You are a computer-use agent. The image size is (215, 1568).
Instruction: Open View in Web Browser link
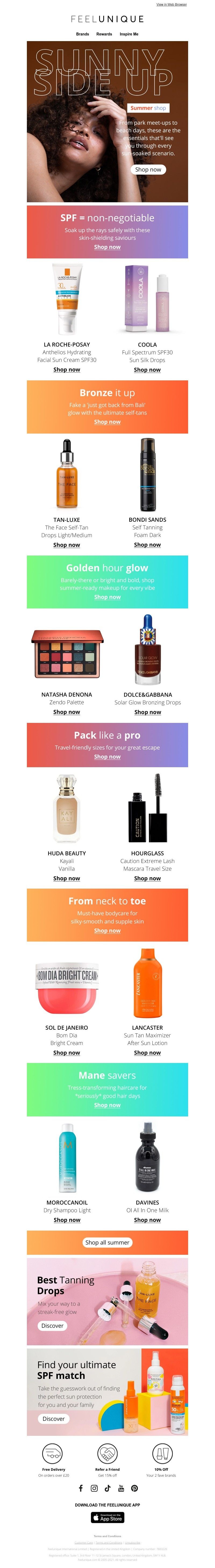point(171,4)
